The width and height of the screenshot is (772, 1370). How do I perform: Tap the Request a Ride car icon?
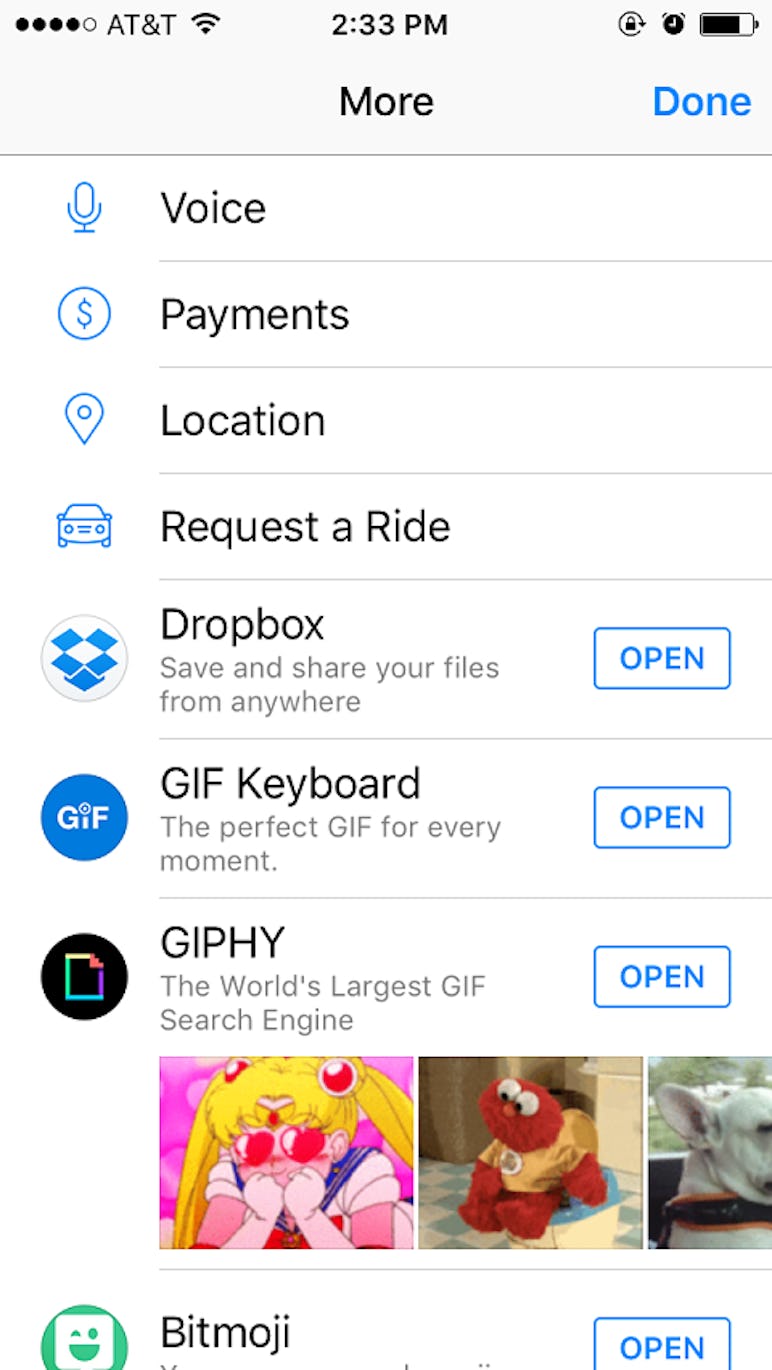click(84, 526)
